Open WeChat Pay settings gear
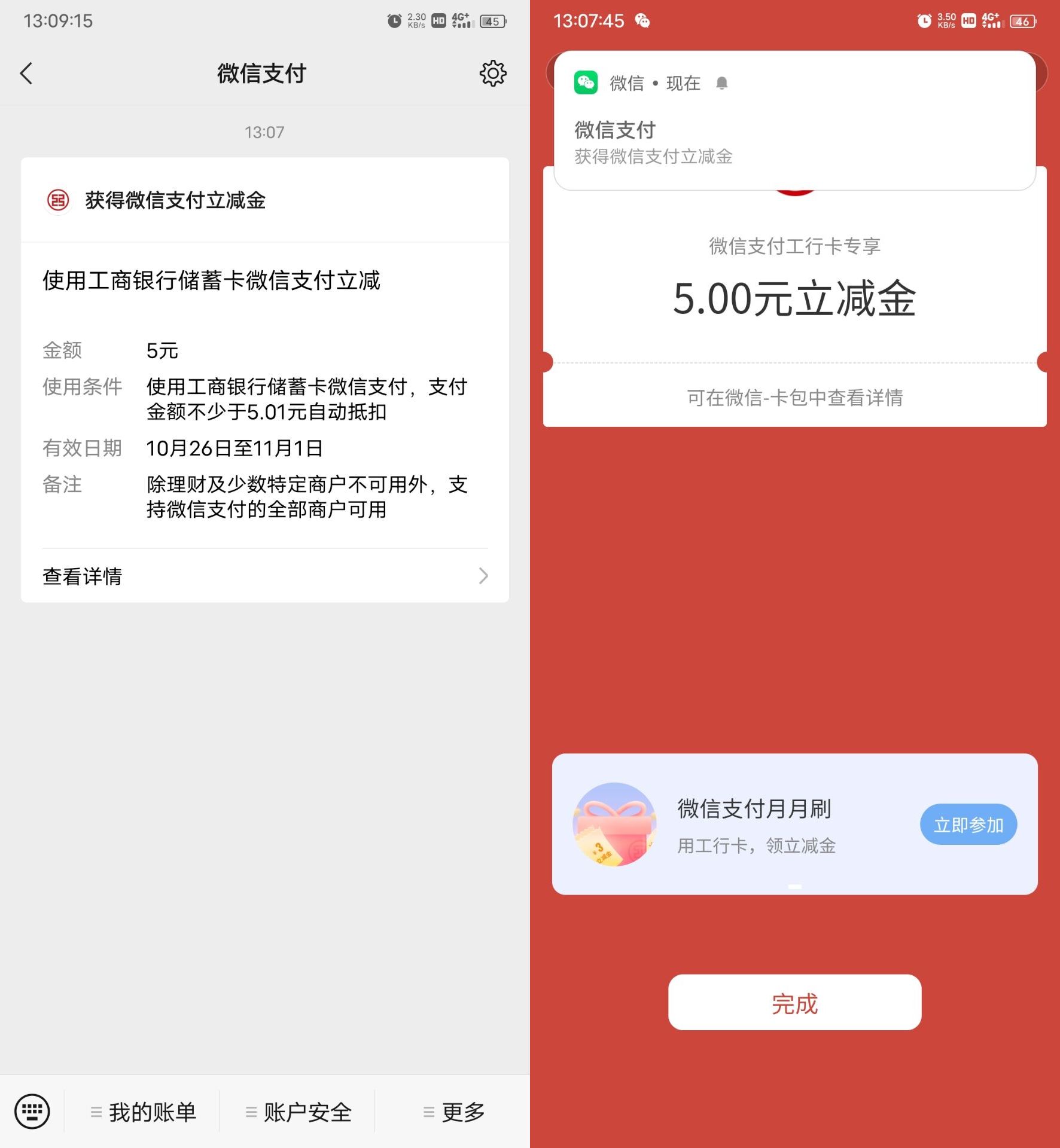 [492, 74]
